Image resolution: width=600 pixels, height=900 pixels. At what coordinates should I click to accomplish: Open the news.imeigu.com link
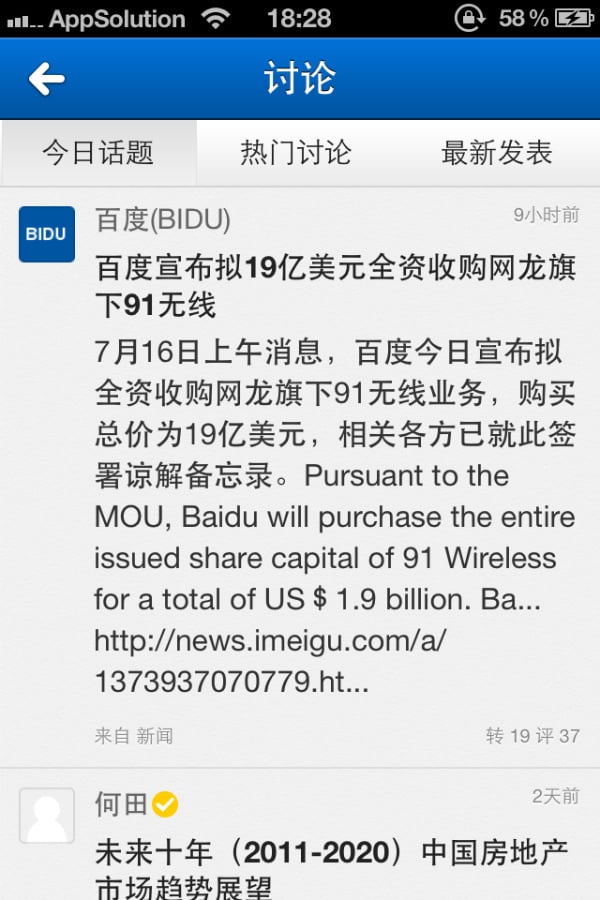click(270, 660)
